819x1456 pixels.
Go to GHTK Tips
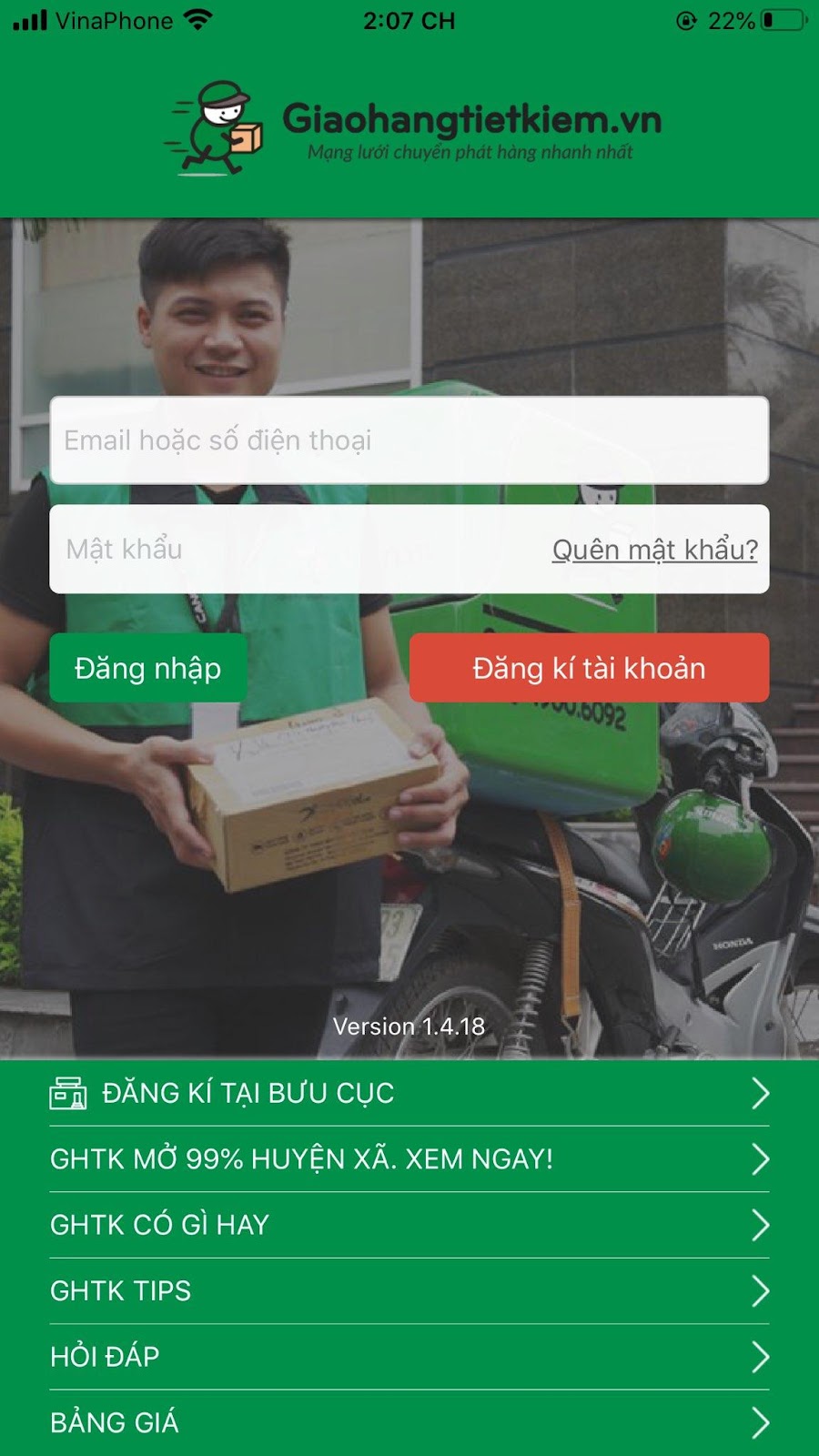coord(409,1291)
